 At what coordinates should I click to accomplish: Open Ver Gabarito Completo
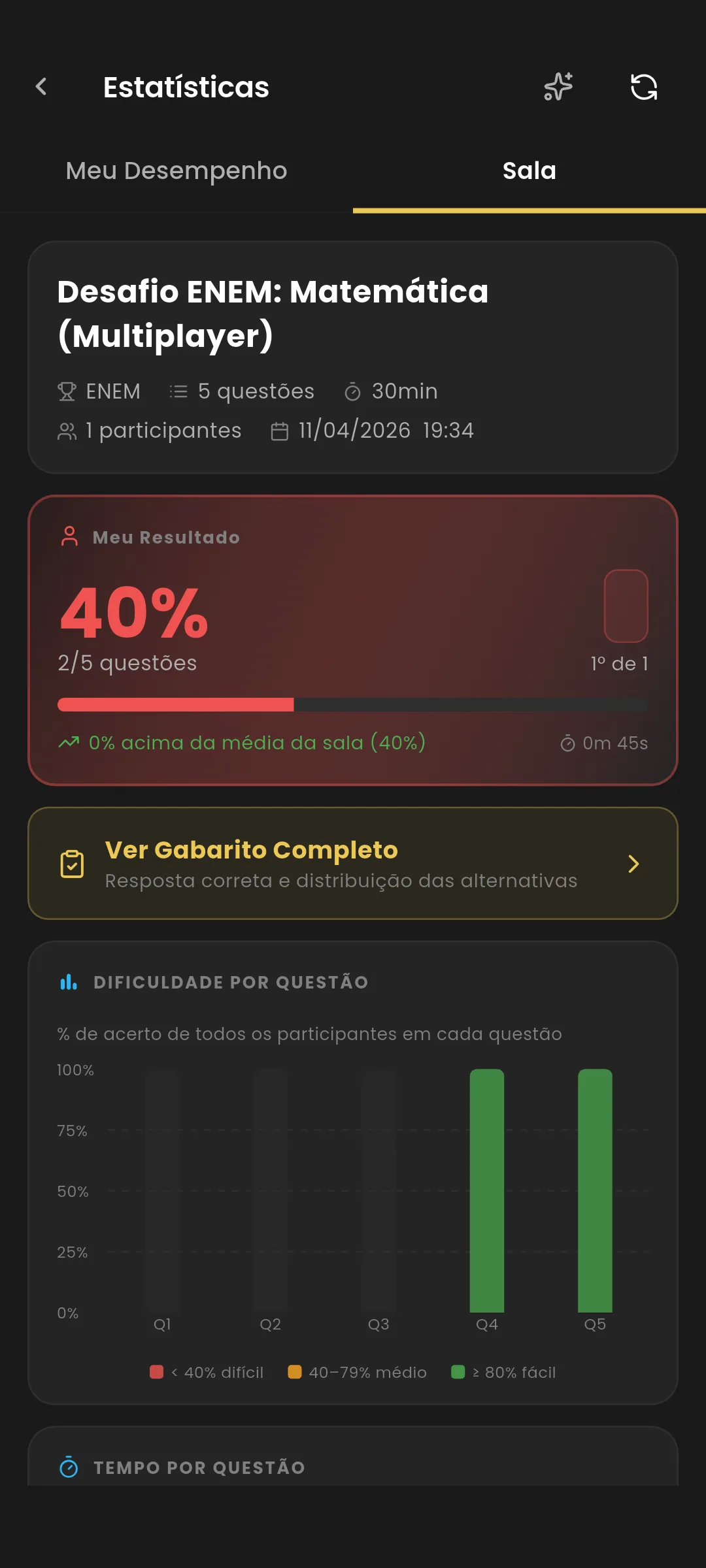click(x=353, y=862)
